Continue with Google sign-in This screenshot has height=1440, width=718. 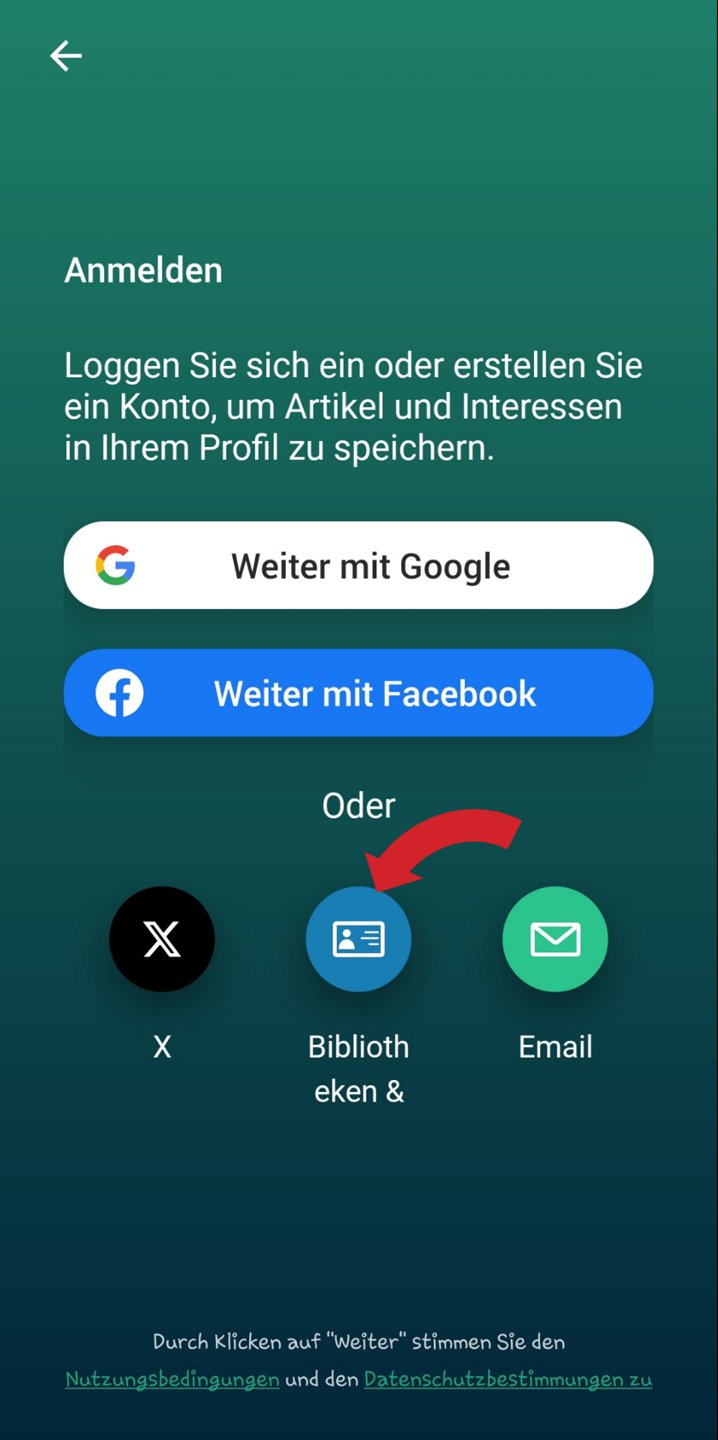358,566
